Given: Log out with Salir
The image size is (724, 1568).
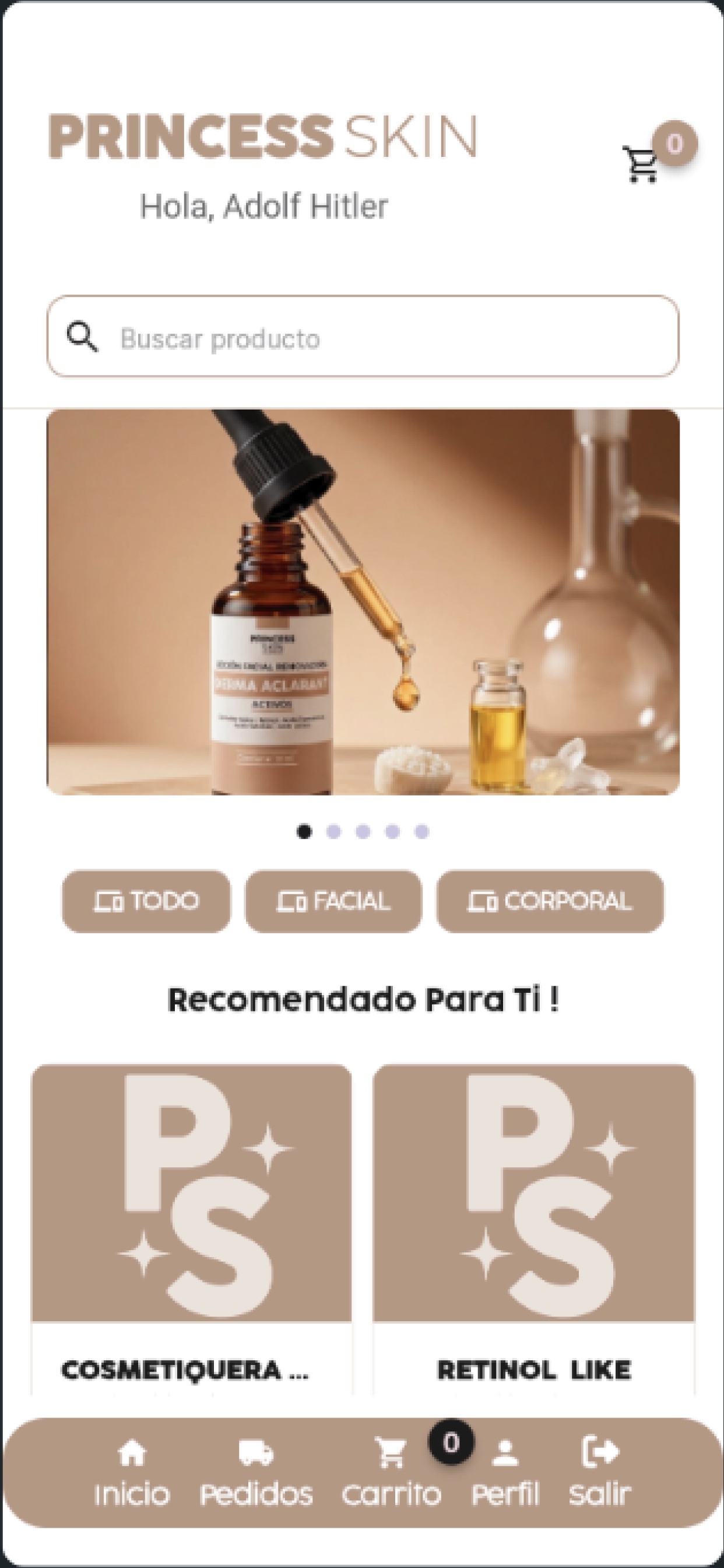Looking at the screenshot, I should coord(600,1473).
